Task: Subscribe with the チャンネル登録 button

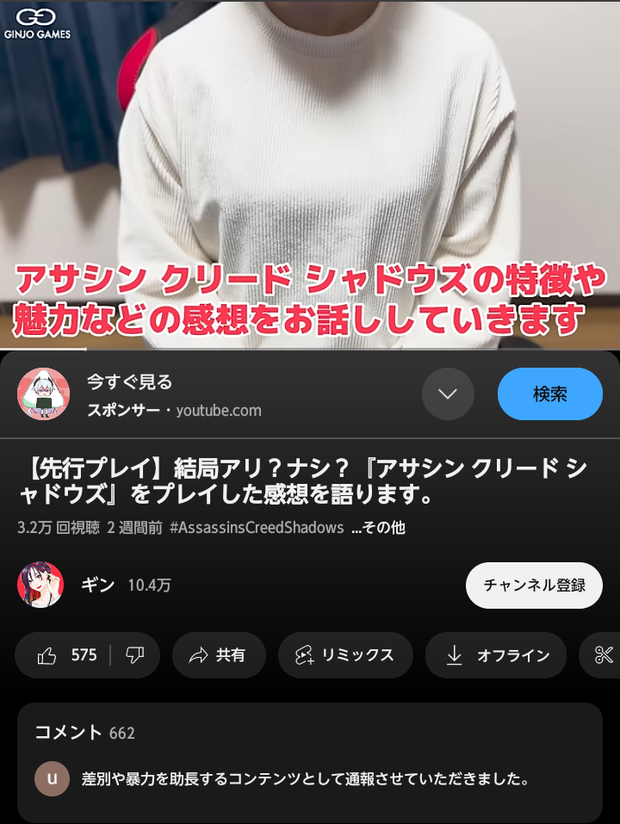Action: point(534,585)
